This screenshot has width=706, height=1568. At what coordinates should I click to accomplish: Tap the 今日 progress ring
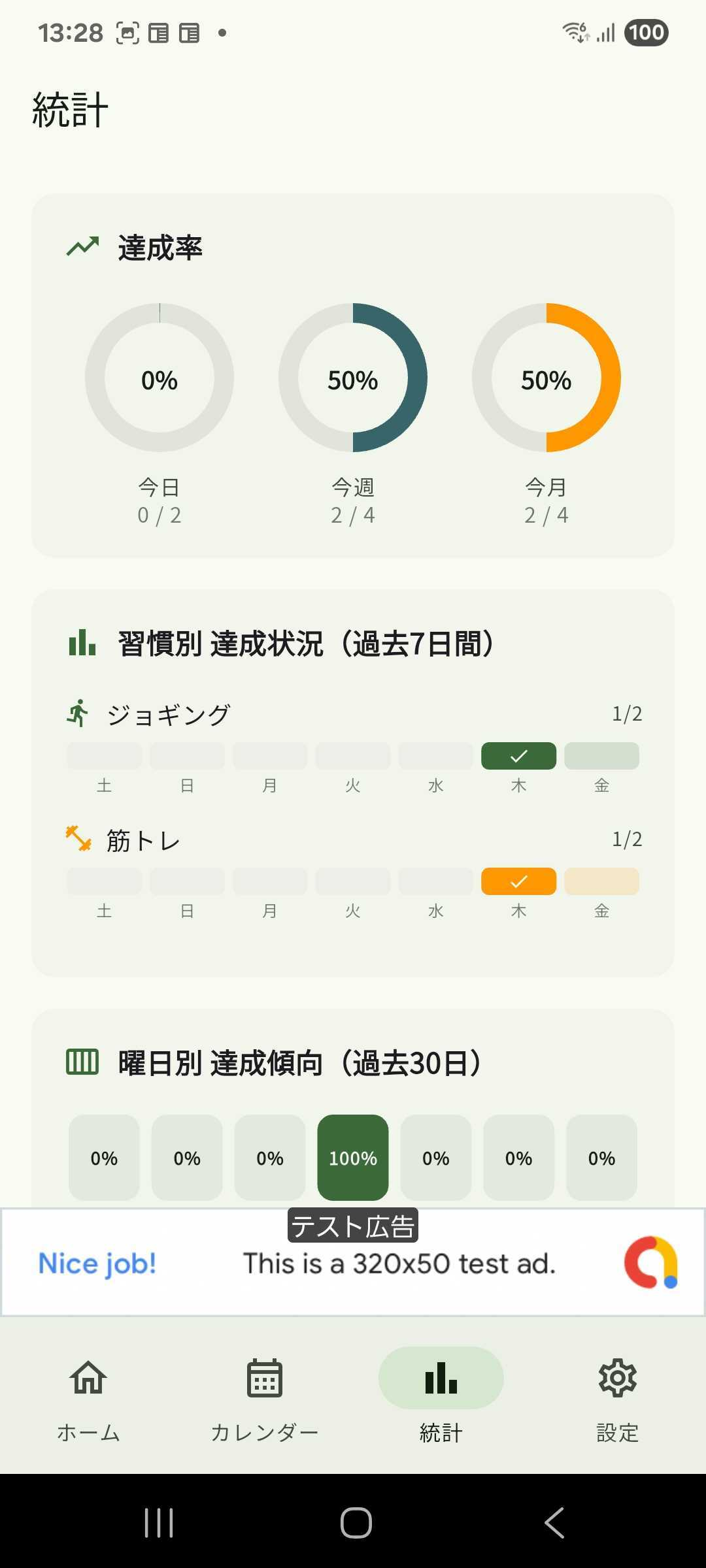(x=159, y=379)
